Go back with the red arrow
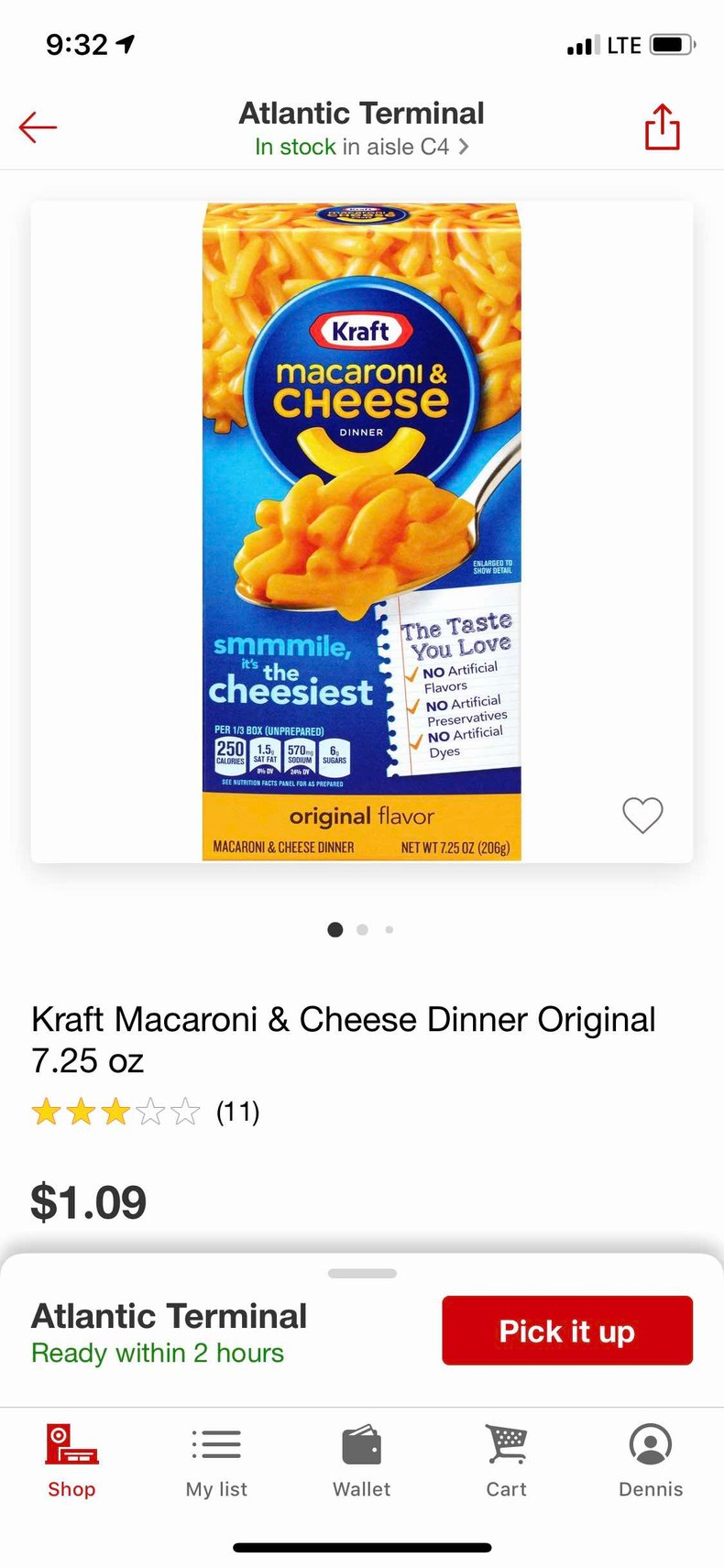The width and height of the screenshot is (724, 1568). pos(38,127)
